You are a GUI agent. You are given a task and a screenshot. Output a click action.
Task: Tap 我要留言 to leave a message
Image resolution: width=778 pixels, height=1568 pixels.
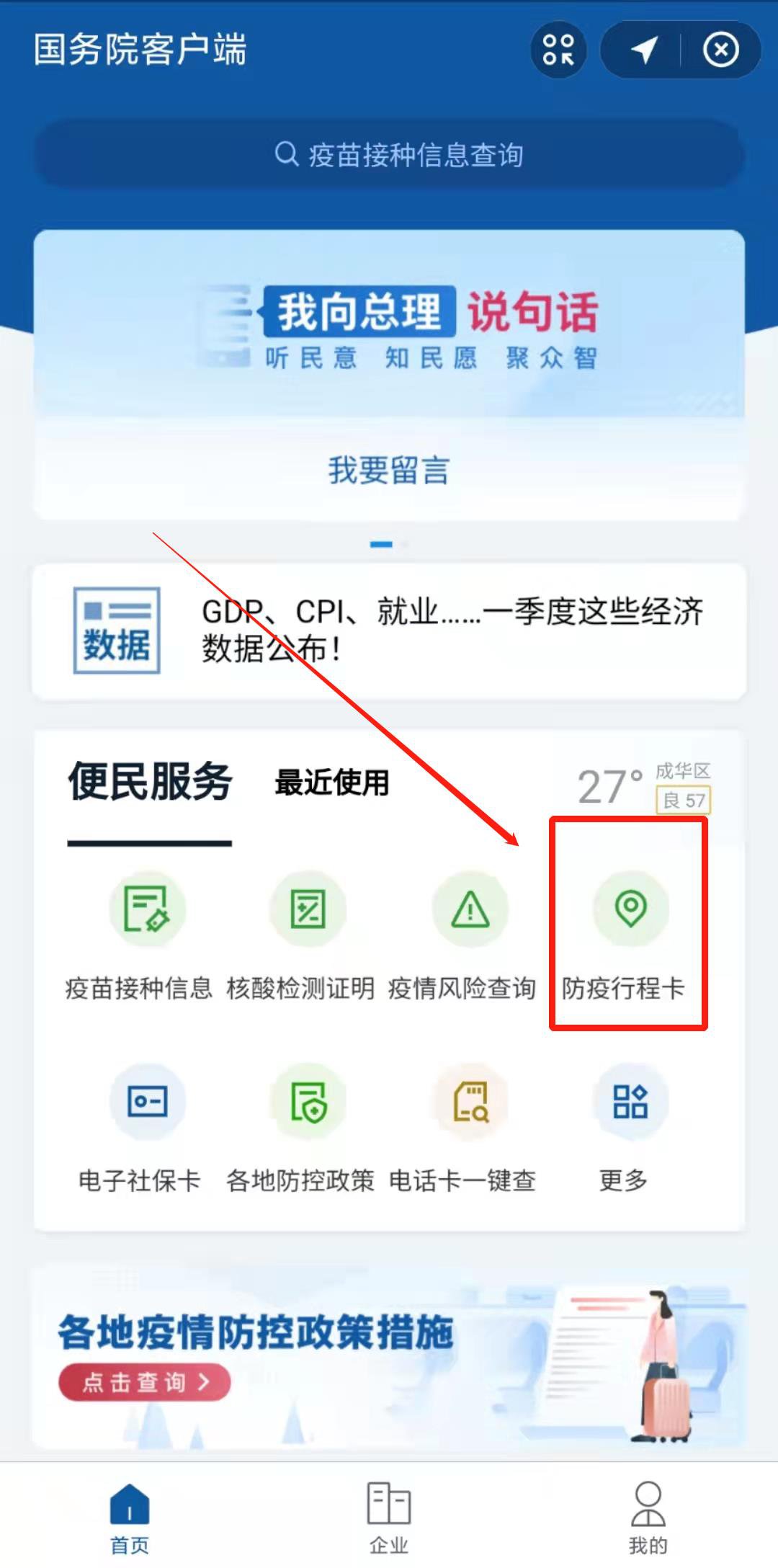pyautogui.click(x=389, y=471)
